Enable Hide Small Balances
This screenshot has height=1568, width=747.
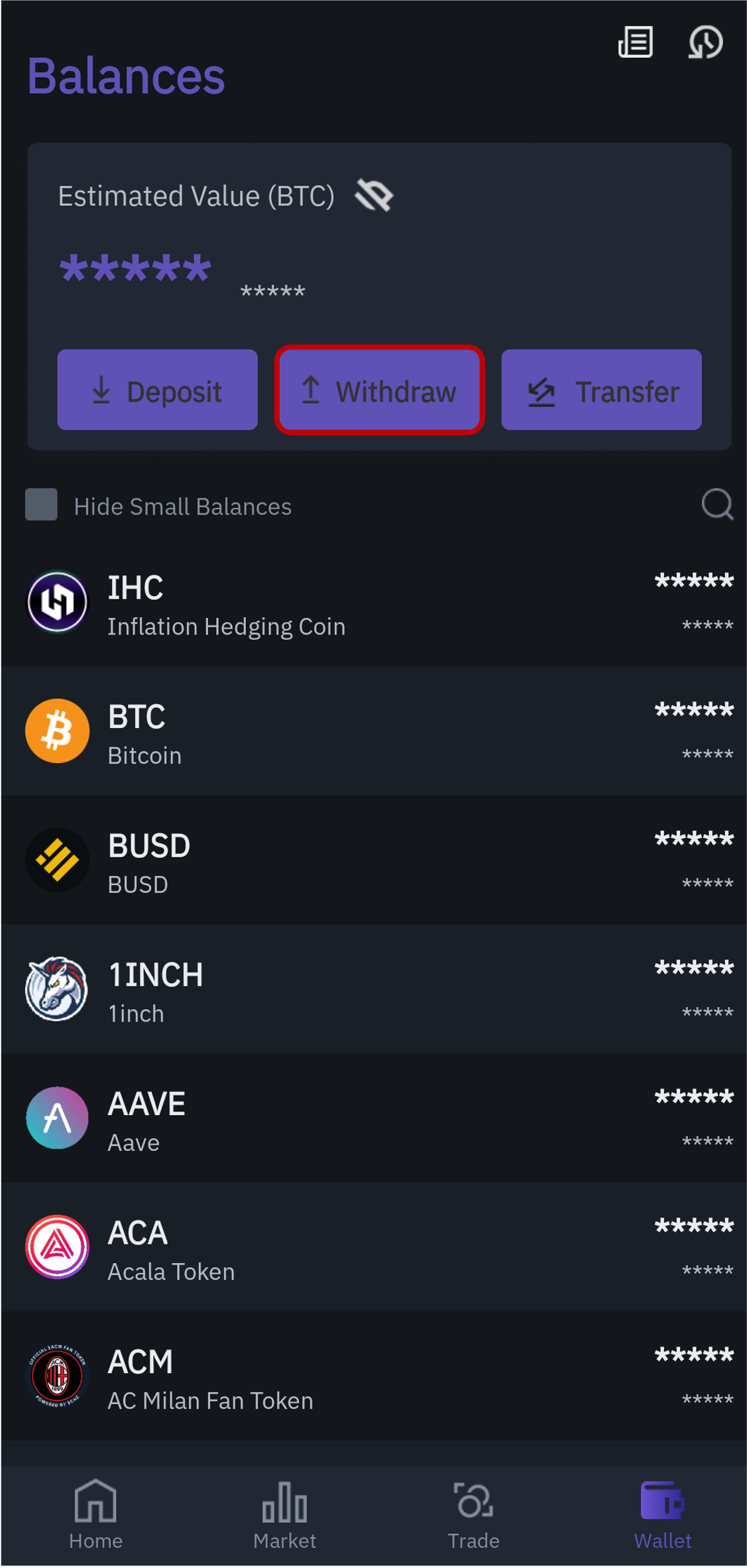tap(40, 505)
